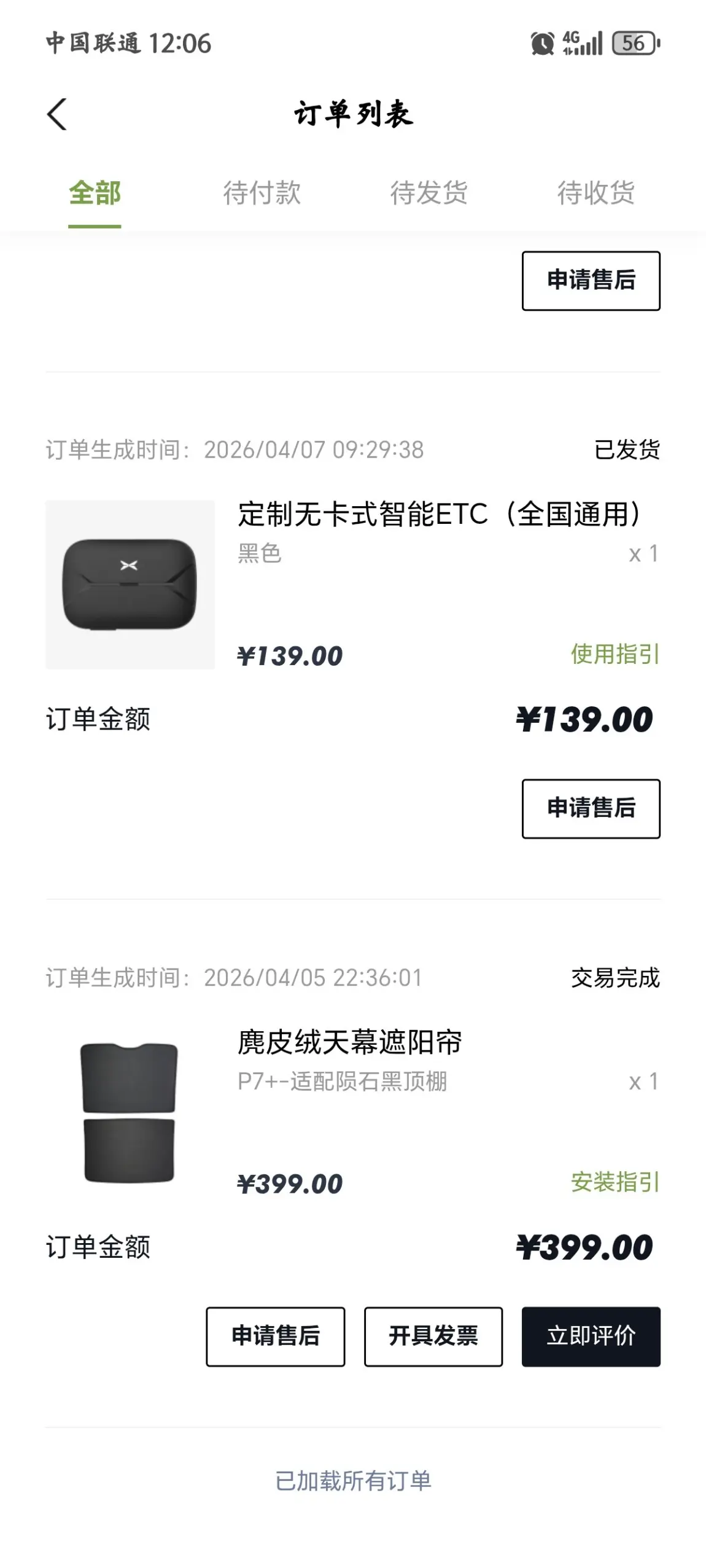706x1568 pixels.
Task: Open the 麂皮绒天幕遮阳帘 order item
Action: pyautogui.click(x=349, y=1042)
